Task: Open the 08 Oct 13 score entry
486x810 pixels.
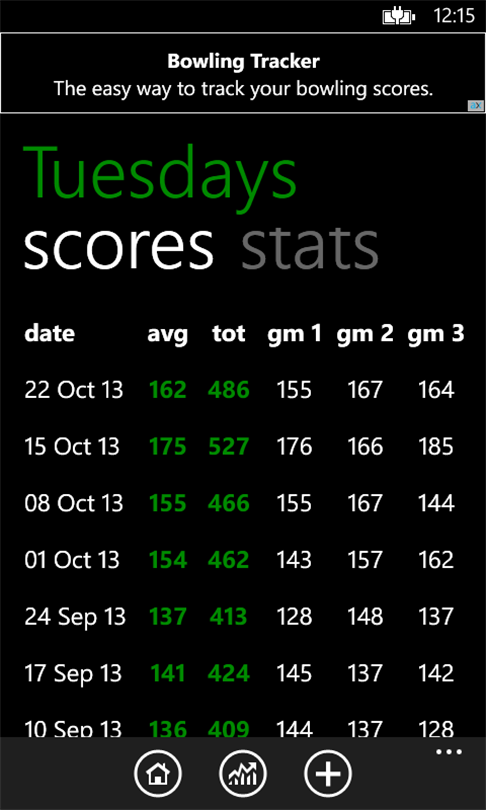Action: pyautogui.click(x=243, y=503)
